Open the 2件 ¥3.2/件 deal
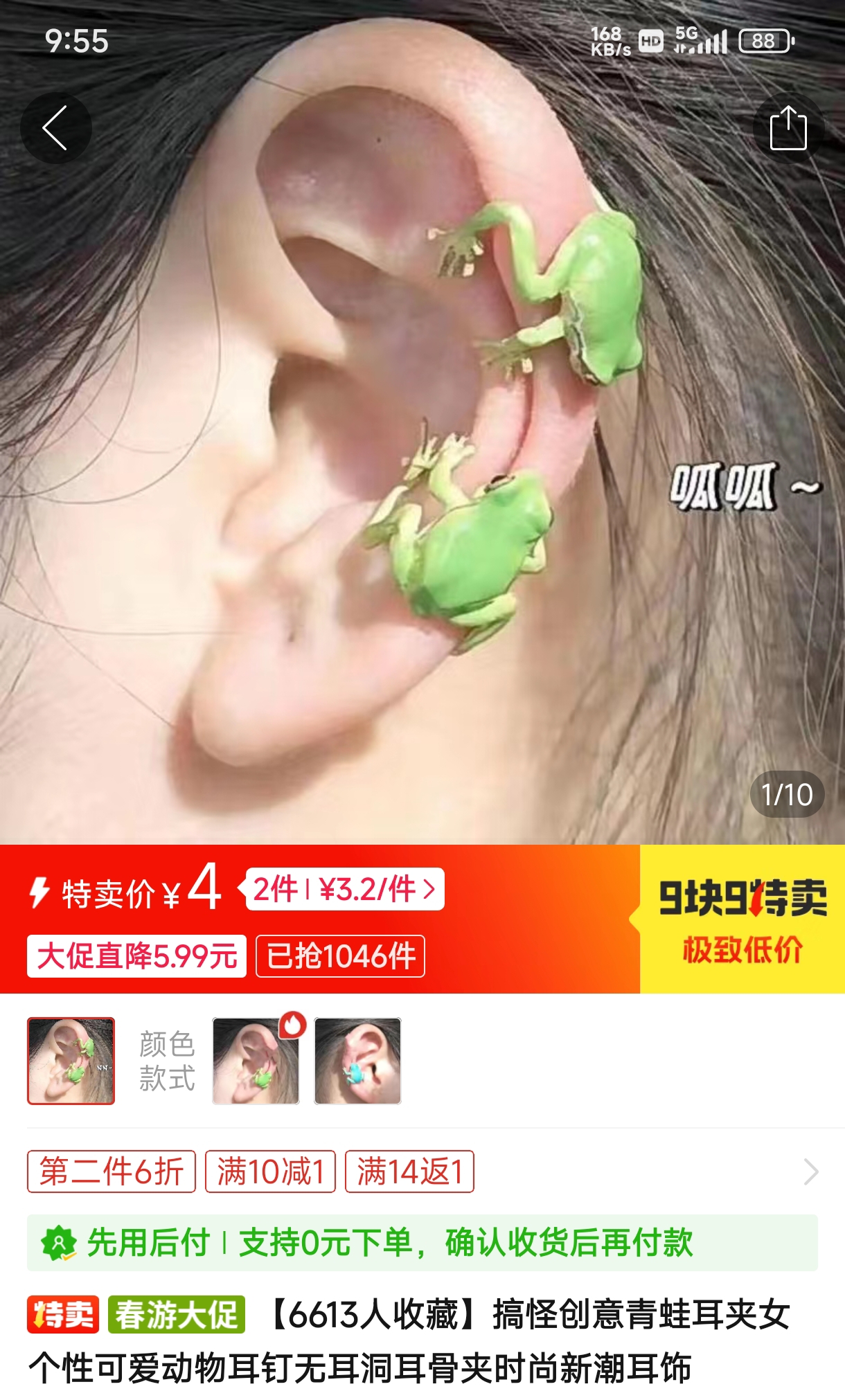Screen dimensions: 845x1400 344,889
